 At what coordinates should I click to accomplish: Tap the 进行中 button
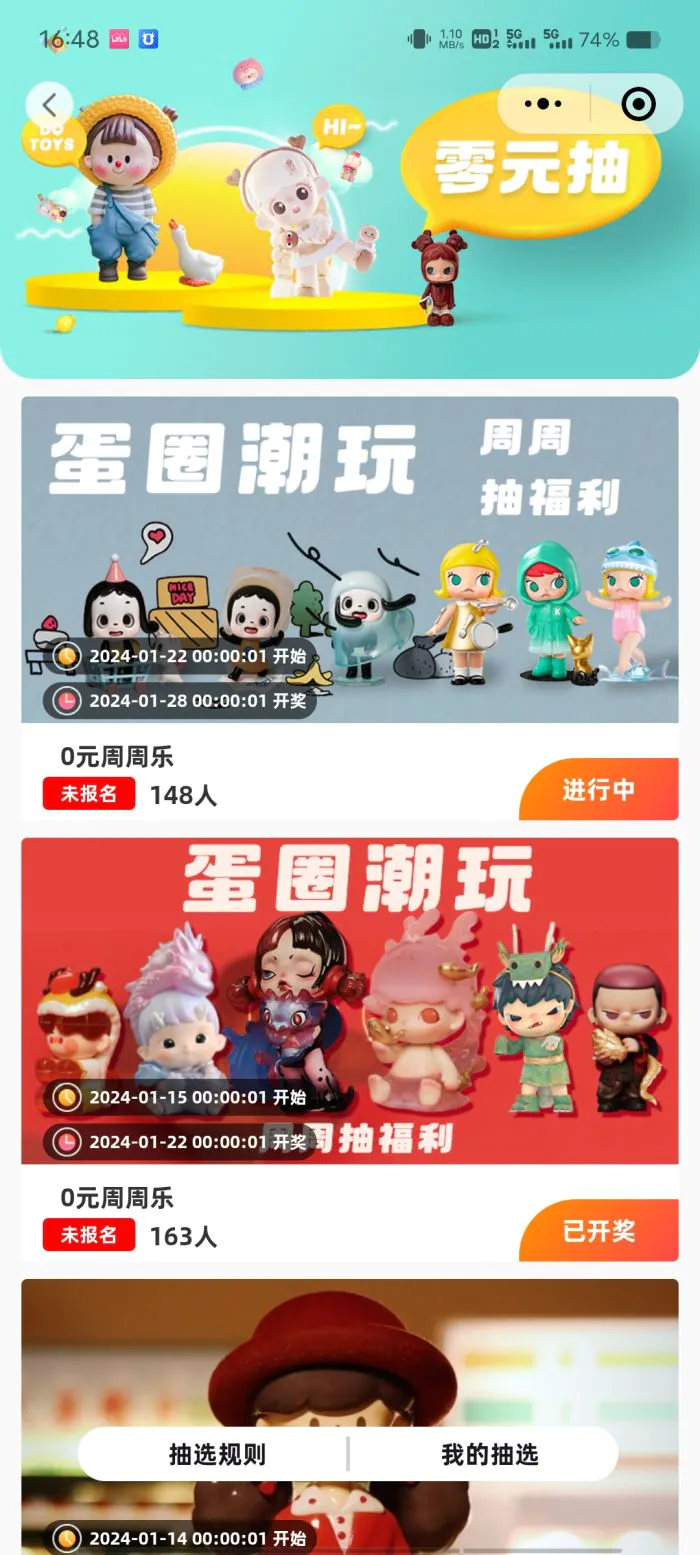coord(598,790)
